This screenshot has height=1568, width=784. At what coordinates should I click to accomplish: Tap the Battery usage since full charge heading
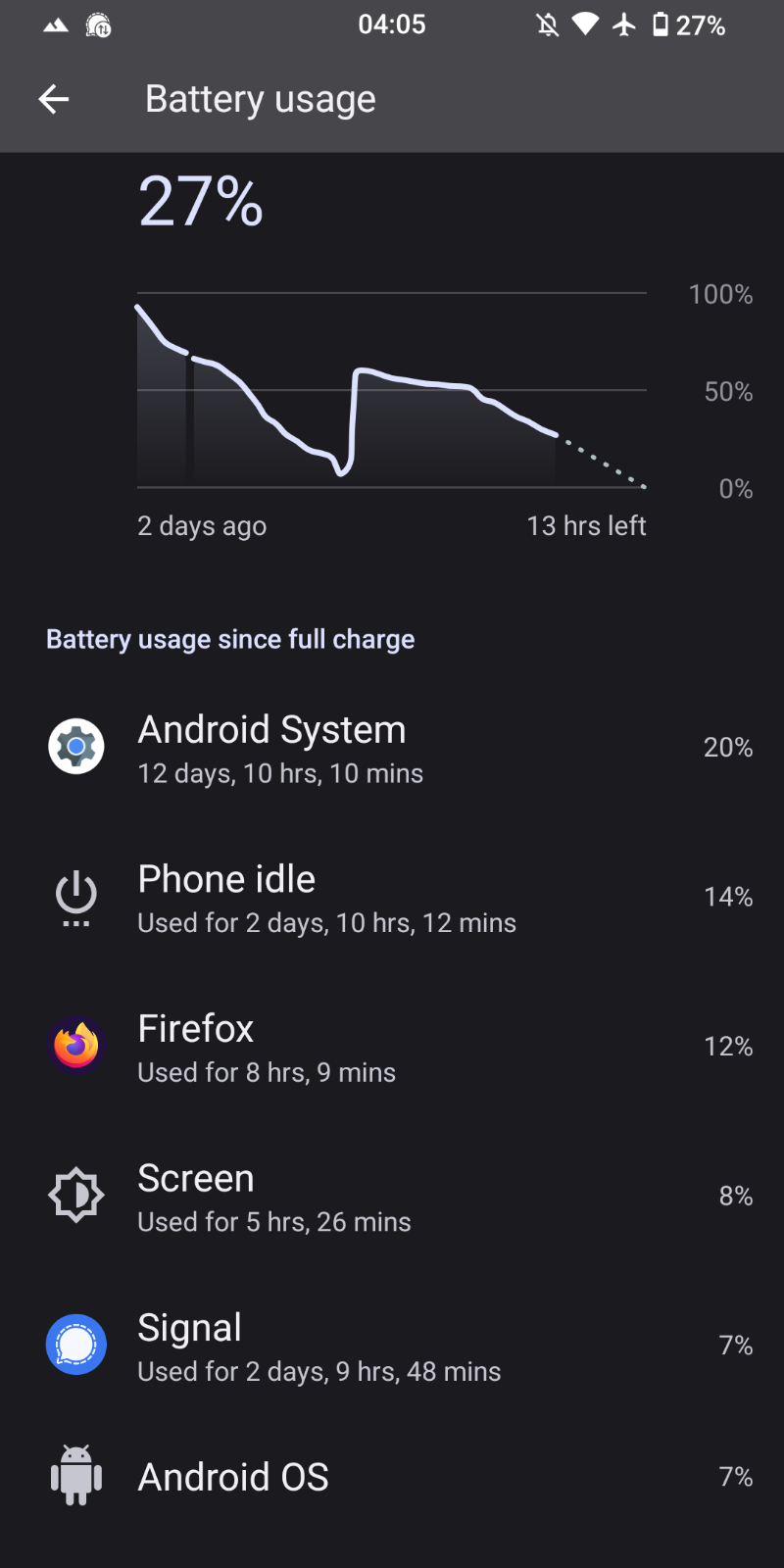coord(230,638)
